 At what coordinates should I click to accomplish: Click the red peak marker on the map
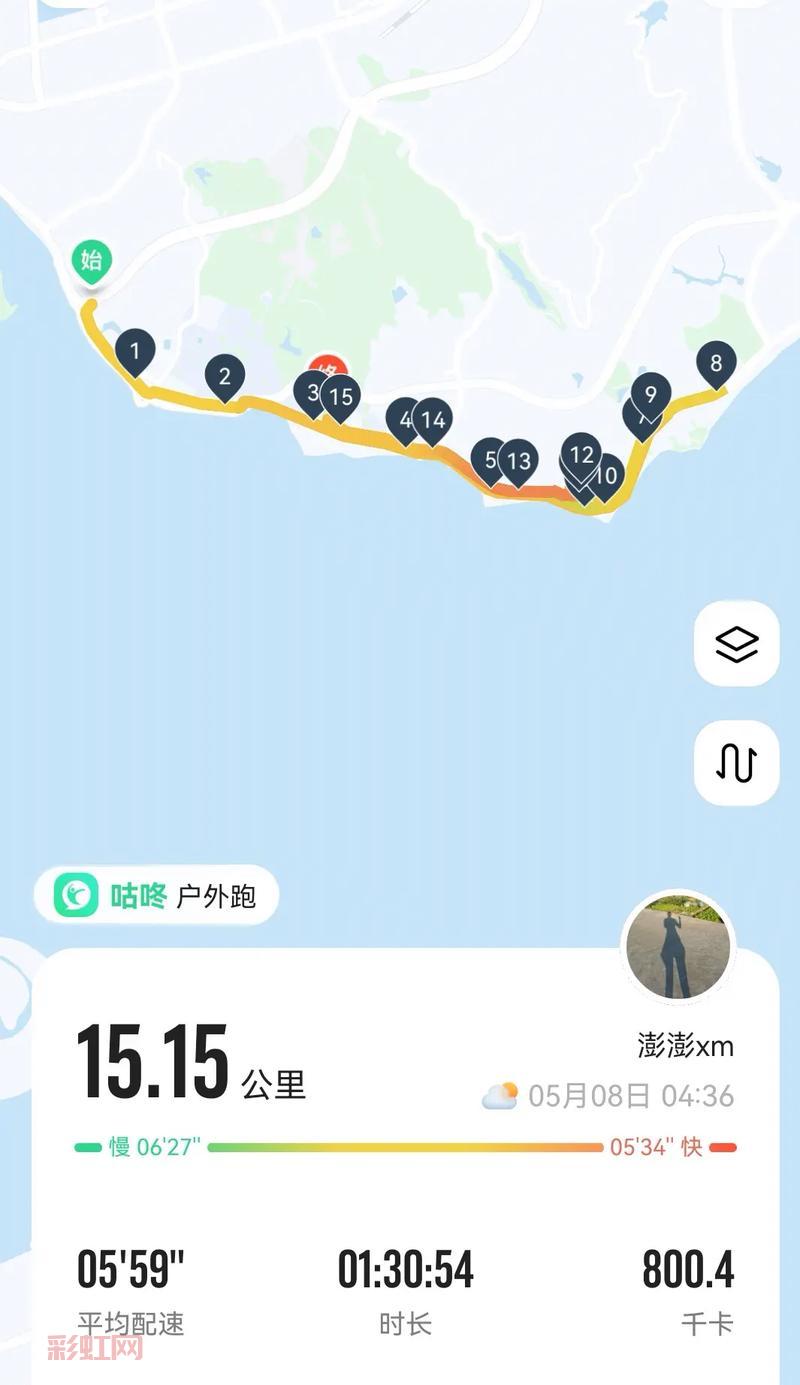[x=330, y=367]
